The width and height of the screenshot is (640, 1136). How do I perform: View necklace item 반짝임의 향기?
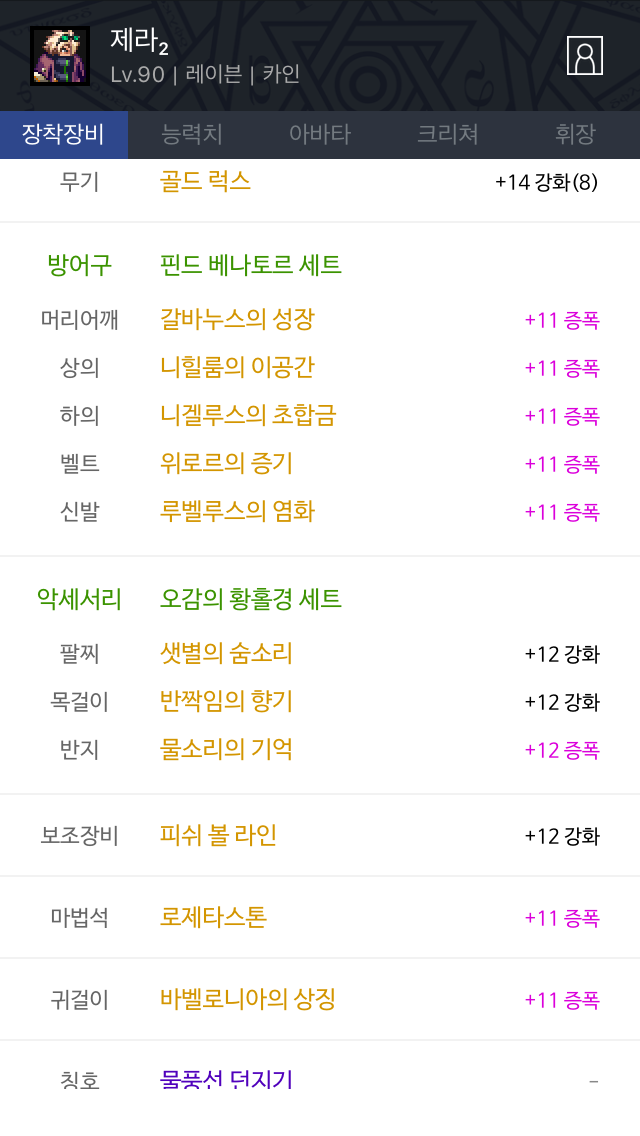226,702
